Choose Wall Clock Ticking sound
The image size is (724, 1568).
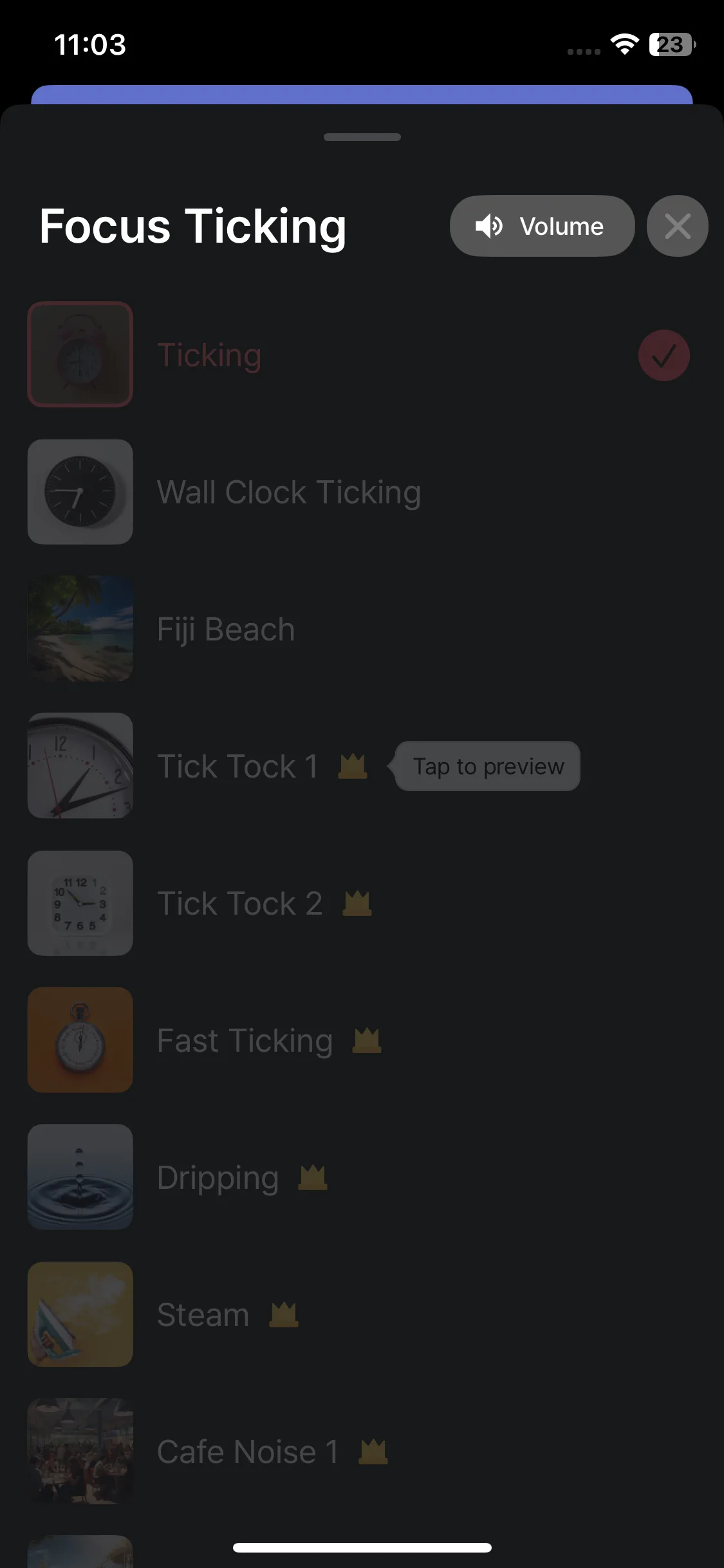[x=288, y=492]
